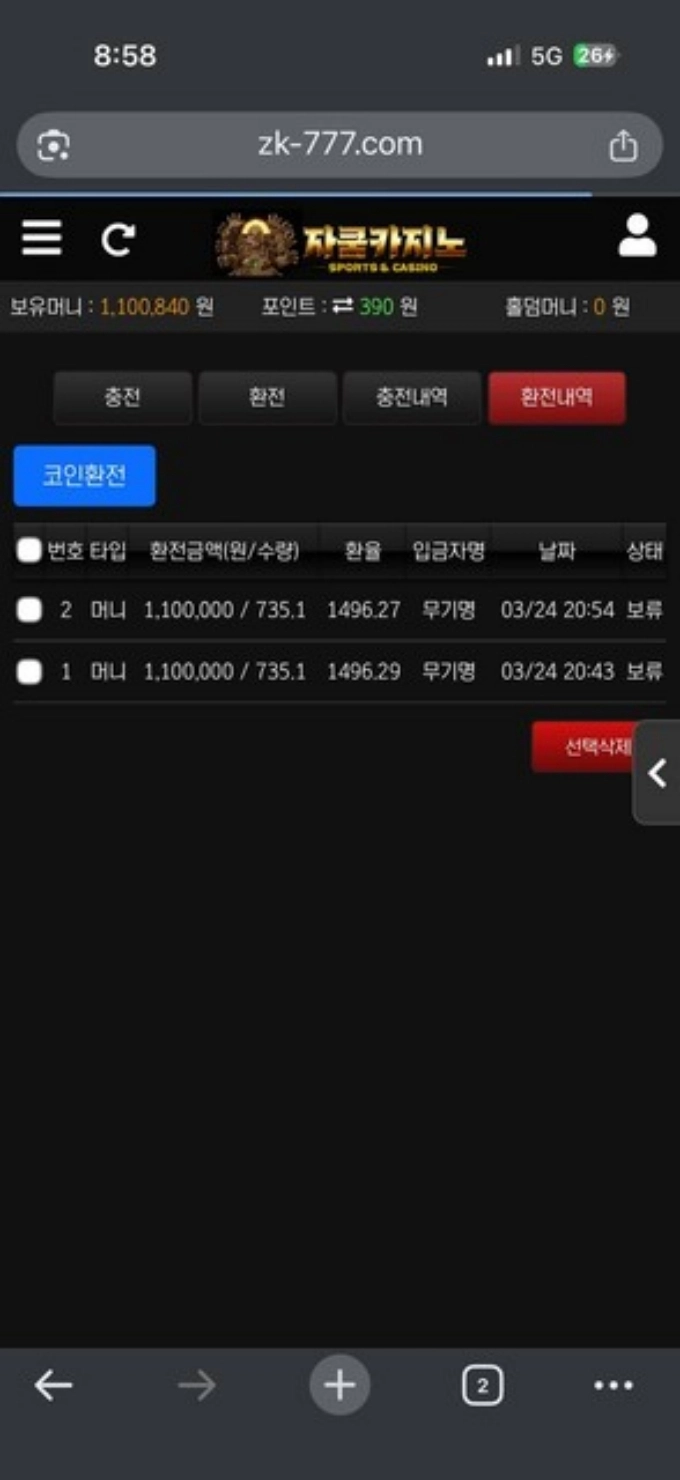Tap the zk-777.com address bar
Image resolution: width=680 pixels, height=1480 pixels.
tap(340, 145)
